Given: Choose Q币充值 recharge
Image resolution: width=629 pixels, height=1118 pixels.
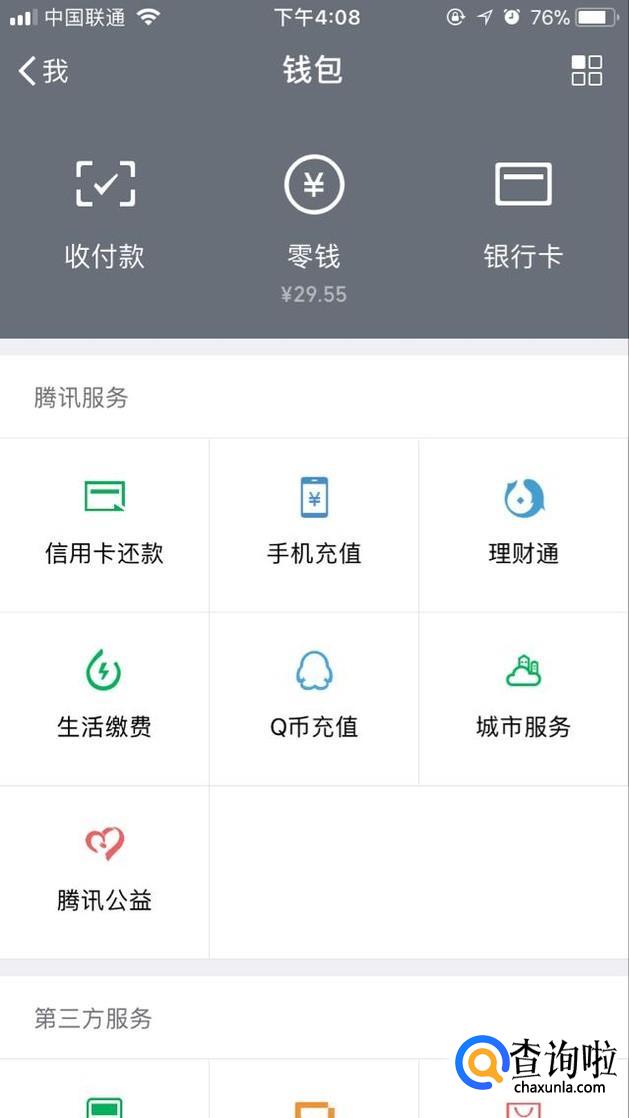Looking at the screenshot, I should (314, 698).
